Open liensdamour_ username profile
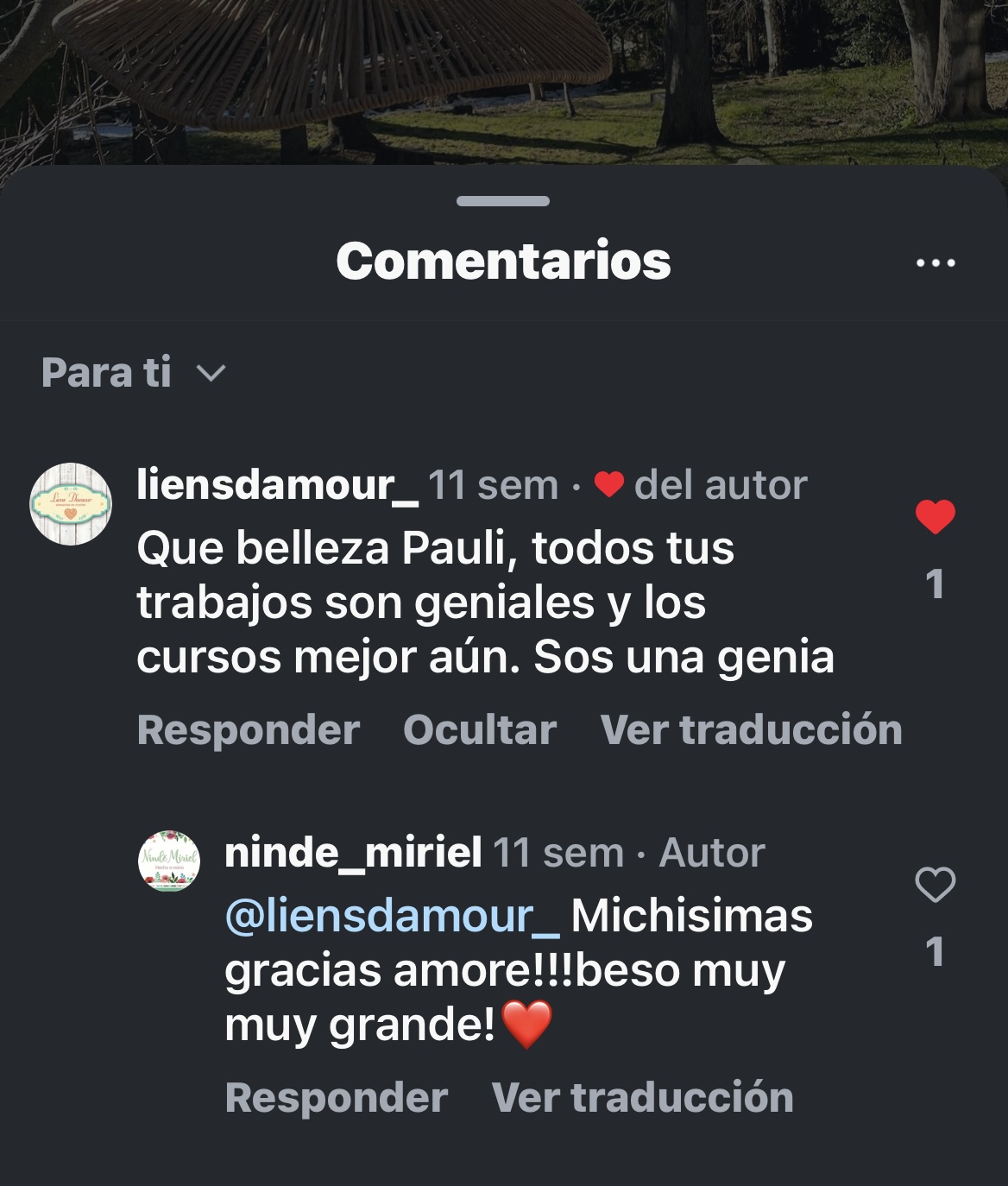The image size is (1008, 1186). pos(277,485)
